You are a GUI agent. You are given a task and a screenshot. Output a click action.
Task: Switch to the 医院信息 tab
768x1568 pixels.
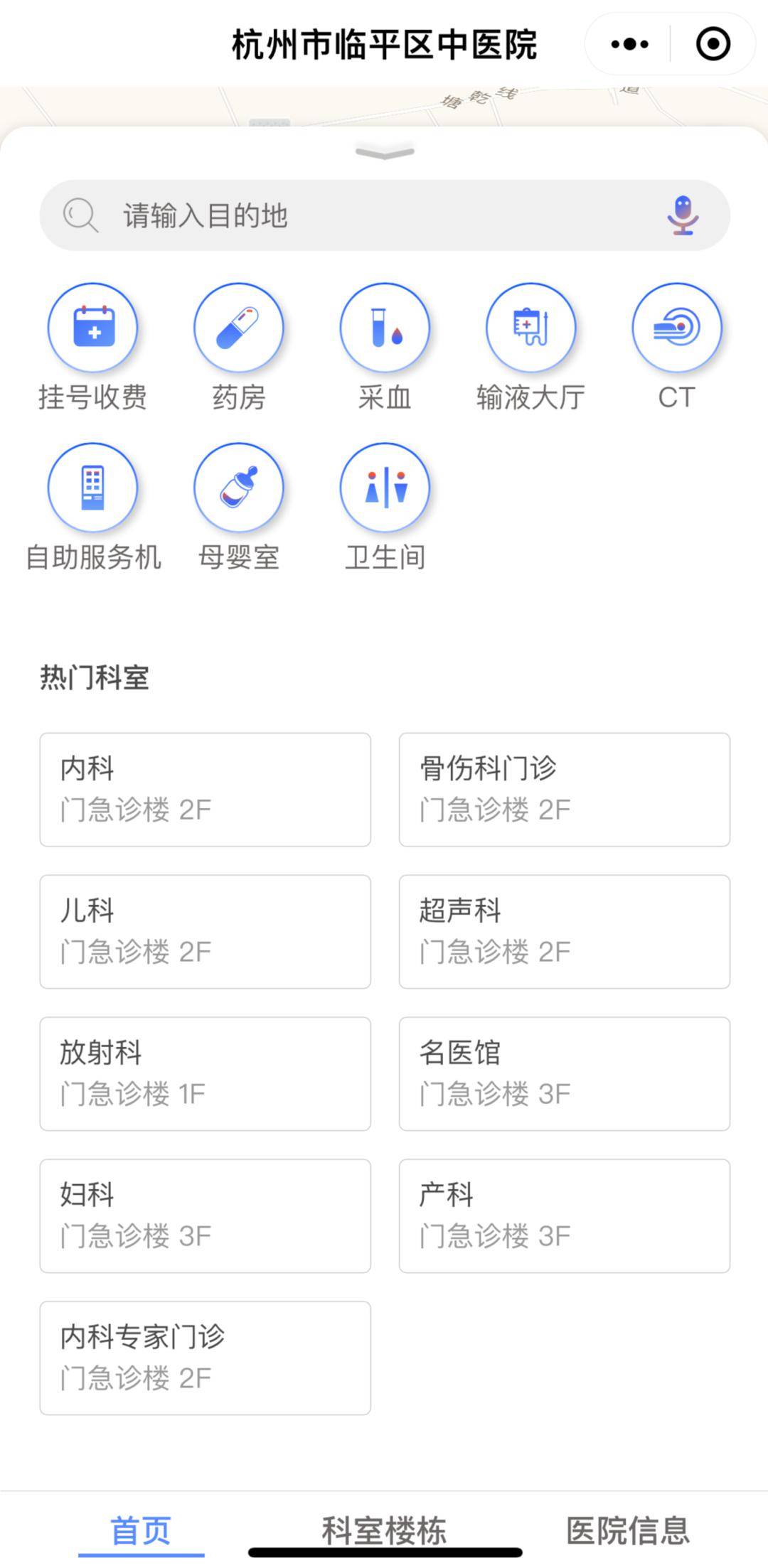pyautogui.click(x=628, y=1530)
